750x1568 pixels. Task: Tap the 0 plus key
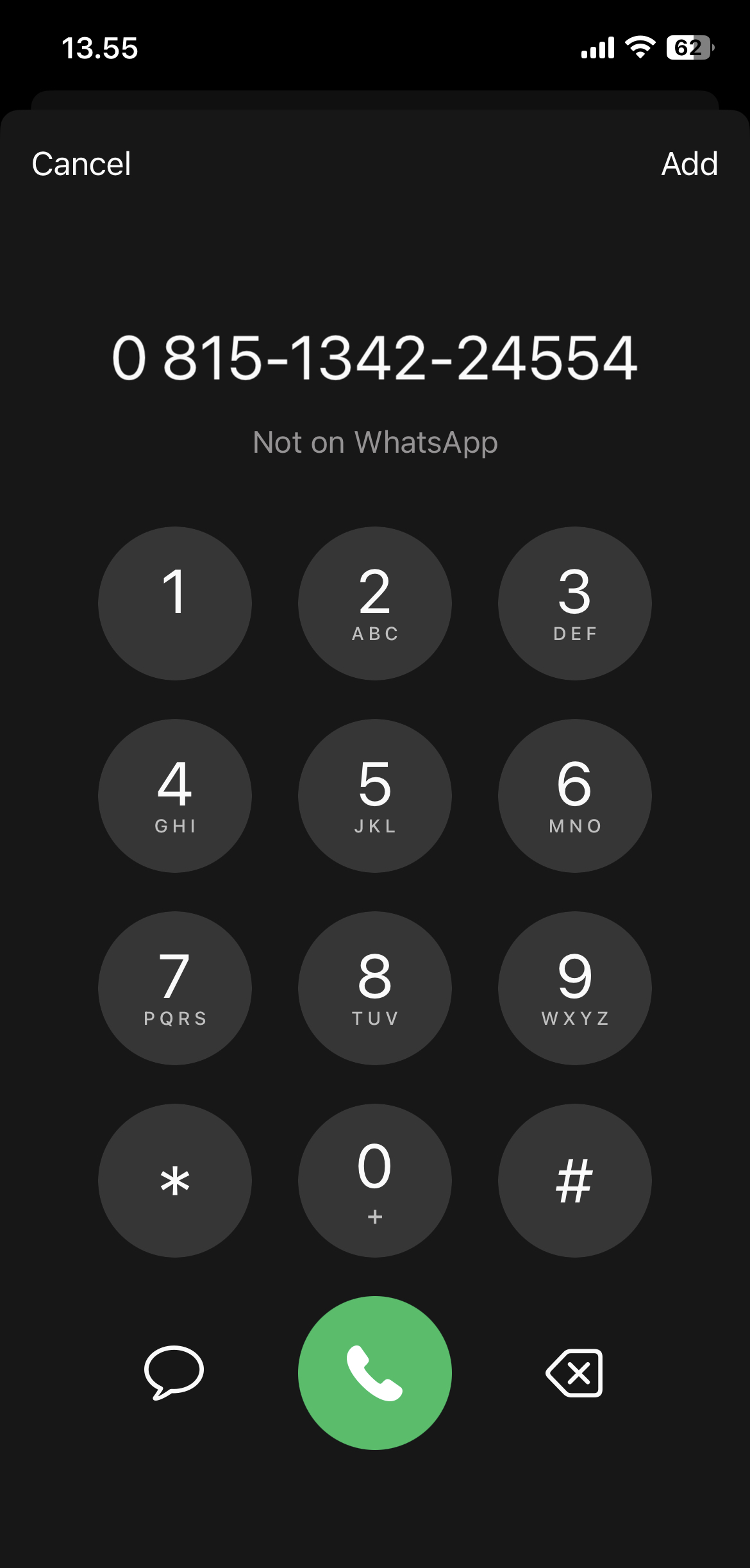(x=375, y=1181)
